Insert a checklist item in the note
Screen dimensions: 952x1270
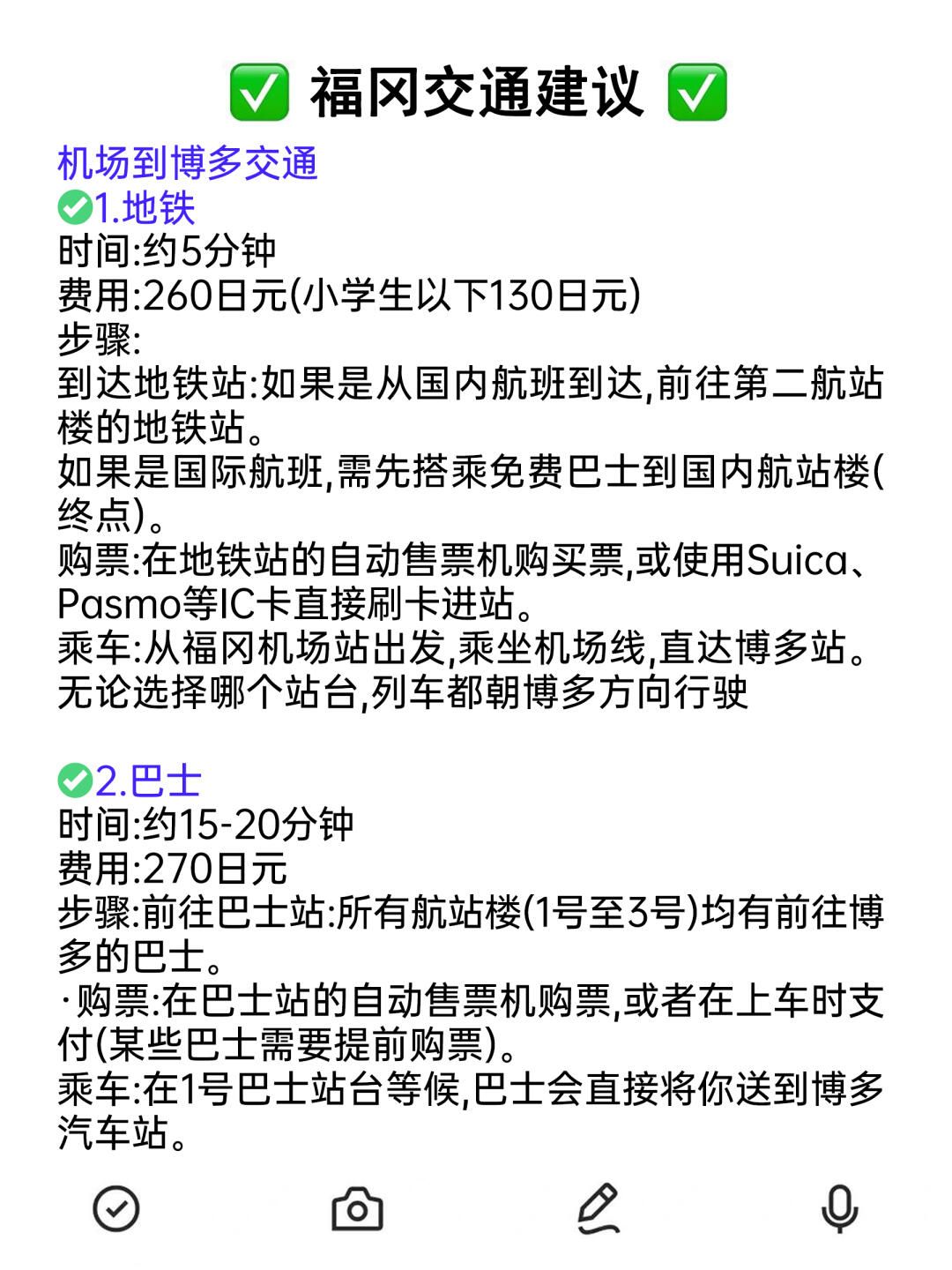(x=116, y=1208)
